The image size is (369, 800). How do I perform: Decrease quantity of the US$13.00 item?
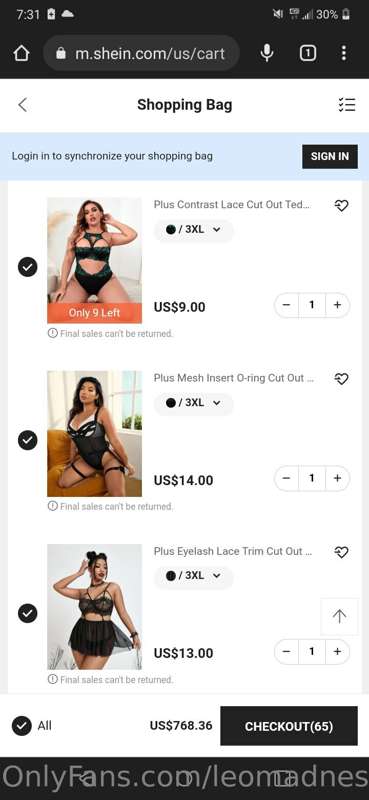coord(286,652)
